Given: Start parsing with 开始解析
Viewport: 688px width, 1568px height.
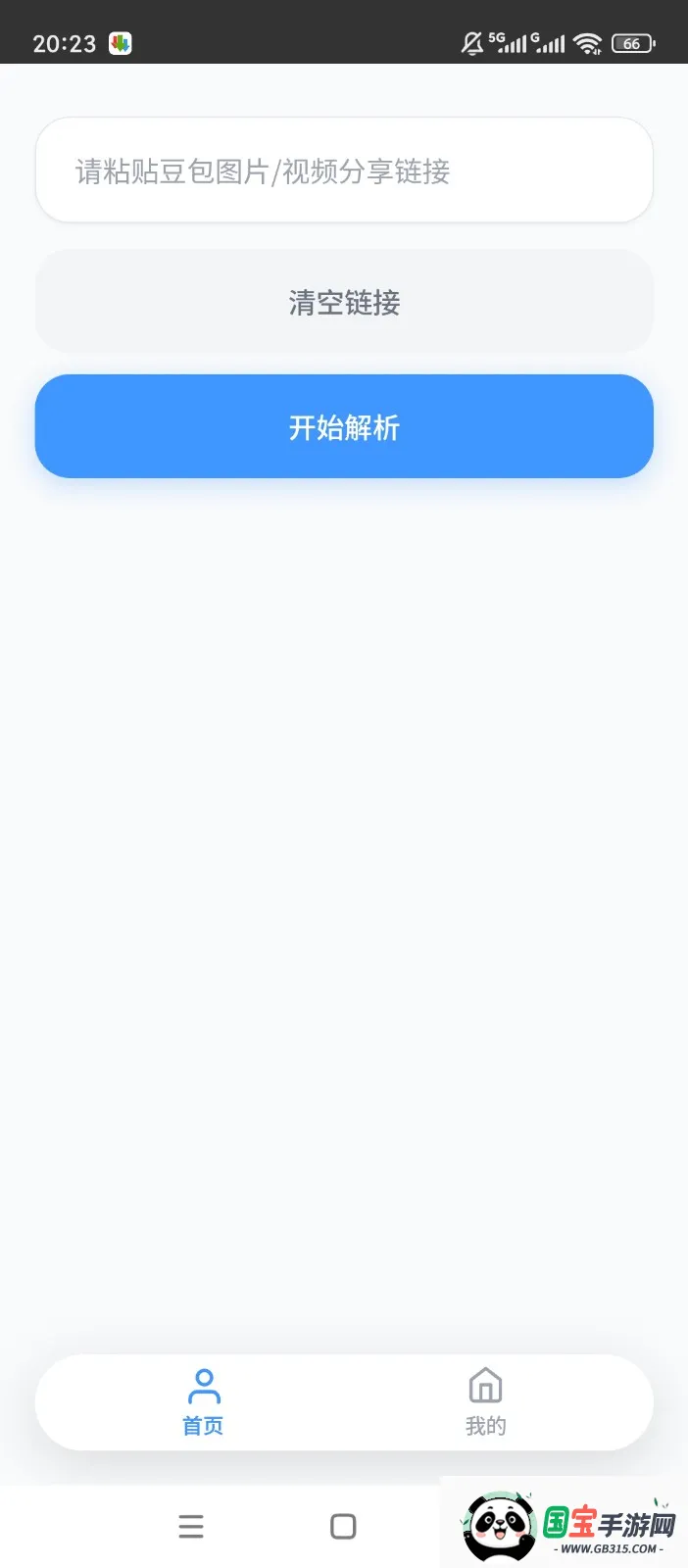Looking at the screenshot, I should (344, 427).
